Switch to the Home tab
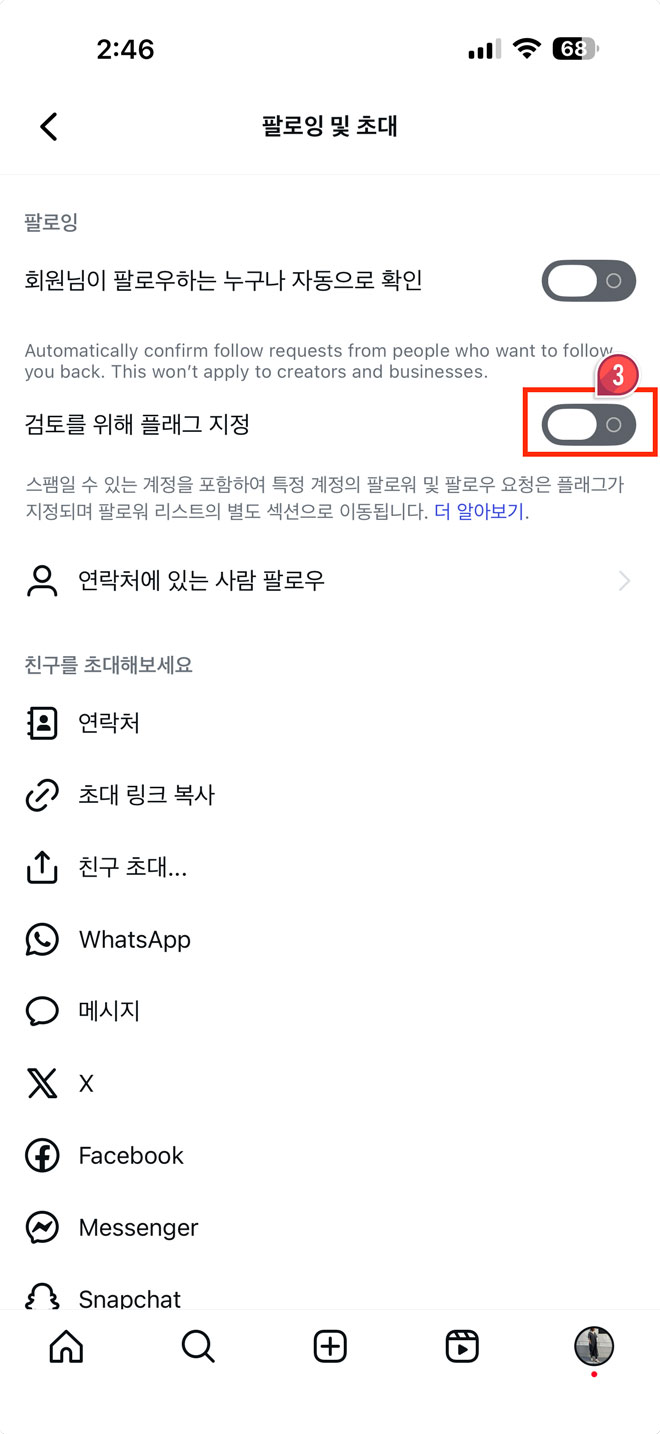 click(x=66, y=1347)
